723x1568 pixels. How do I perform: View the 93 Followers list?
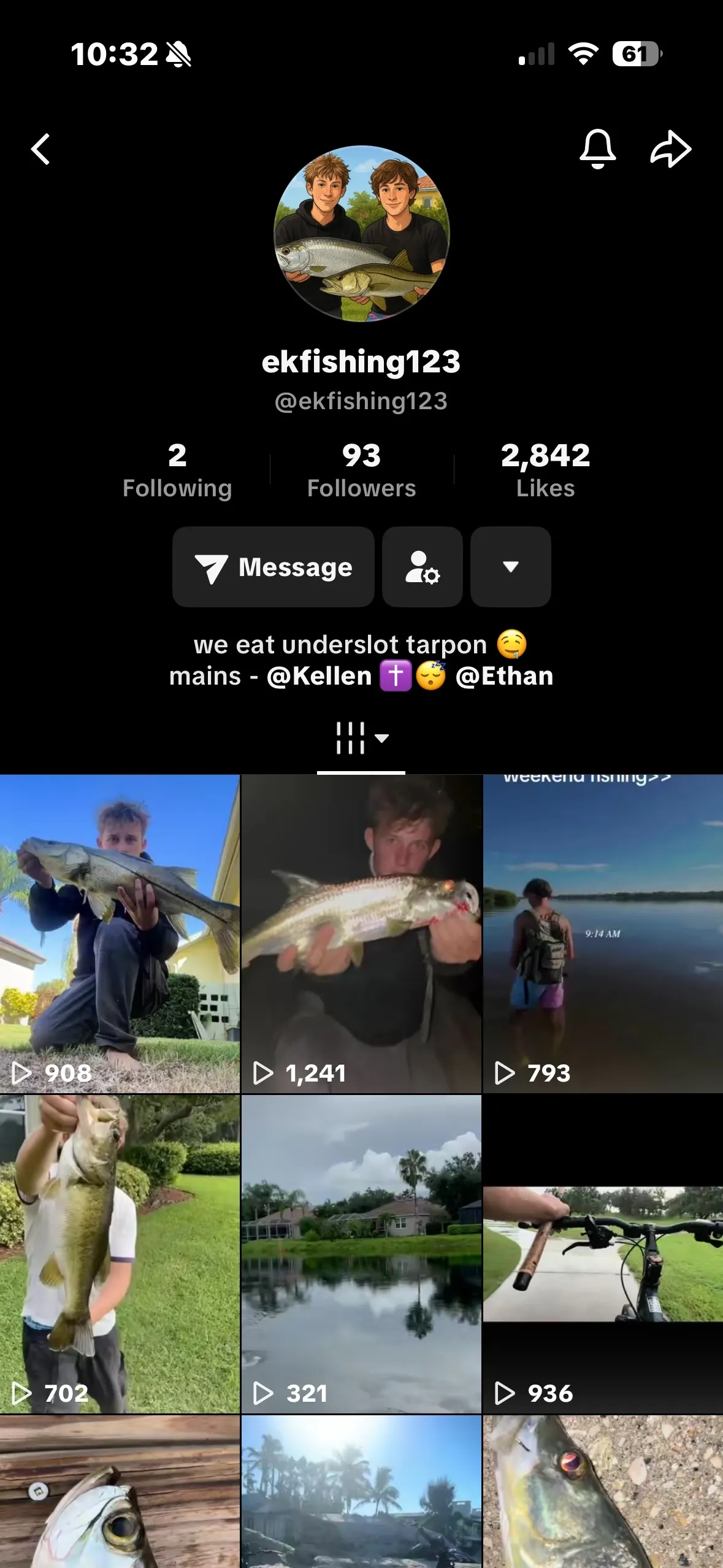pyautogui.click(x=361, y=471)
